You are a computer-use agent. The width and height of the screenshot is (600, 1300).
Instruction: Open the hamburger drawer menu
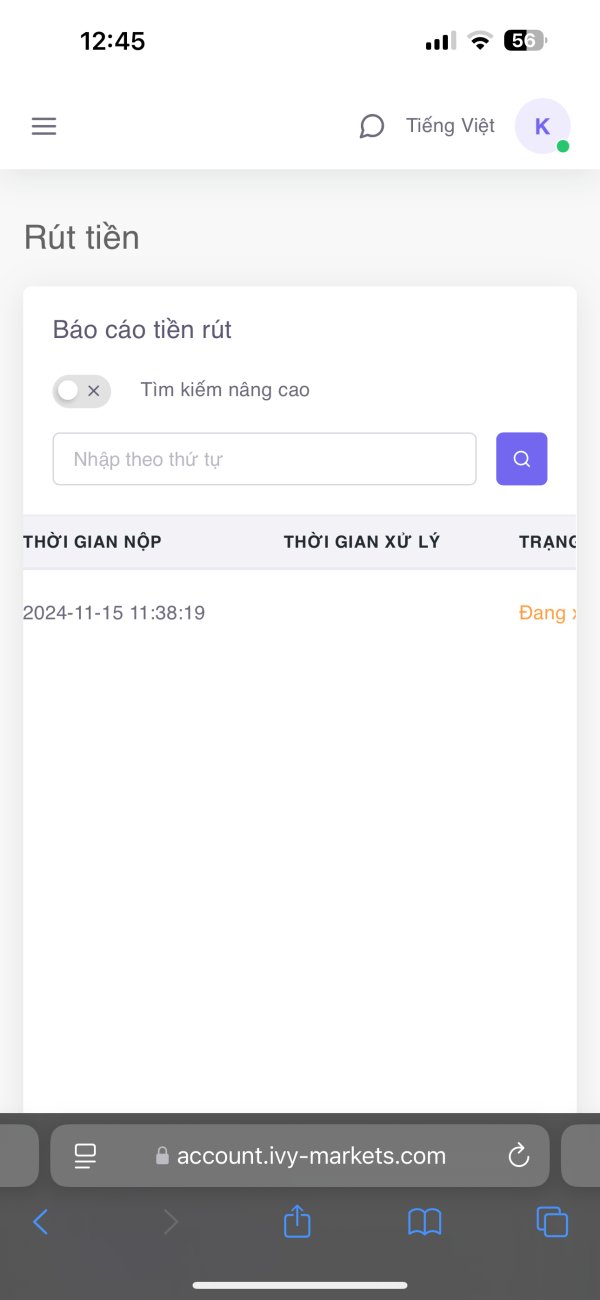[x=44, y=127]
